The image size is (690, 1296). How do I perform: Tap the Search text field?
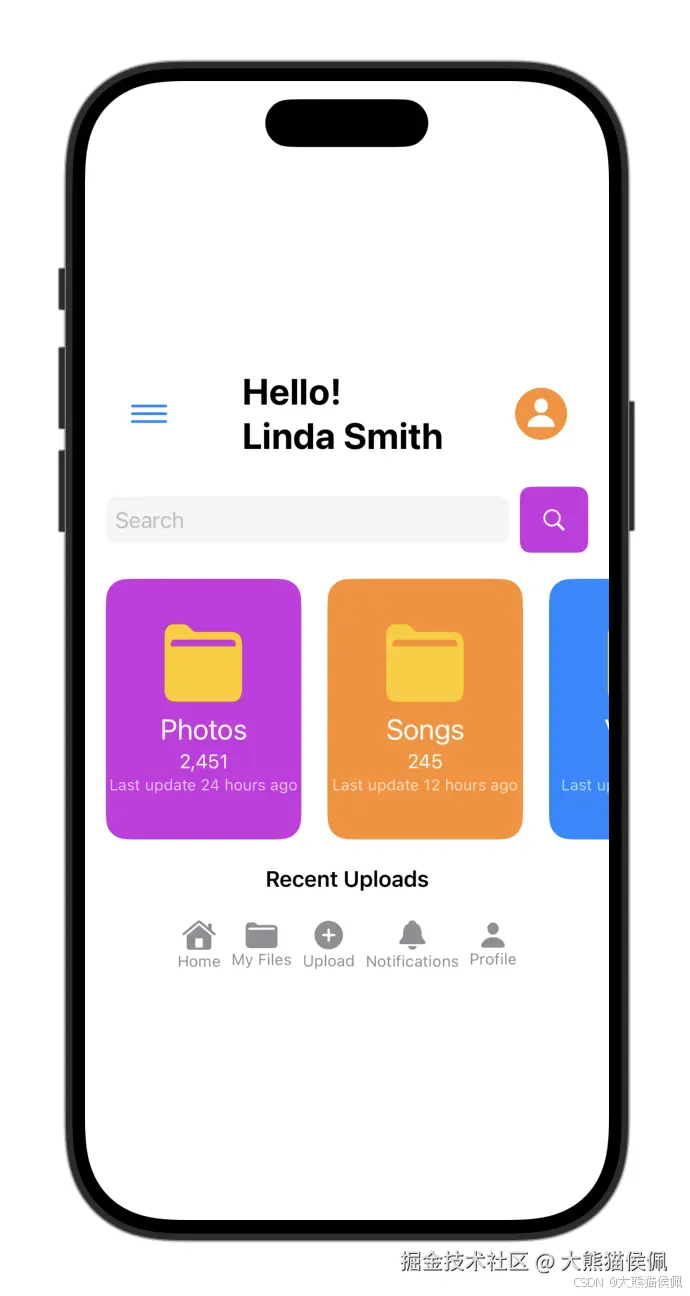[307, 520]
